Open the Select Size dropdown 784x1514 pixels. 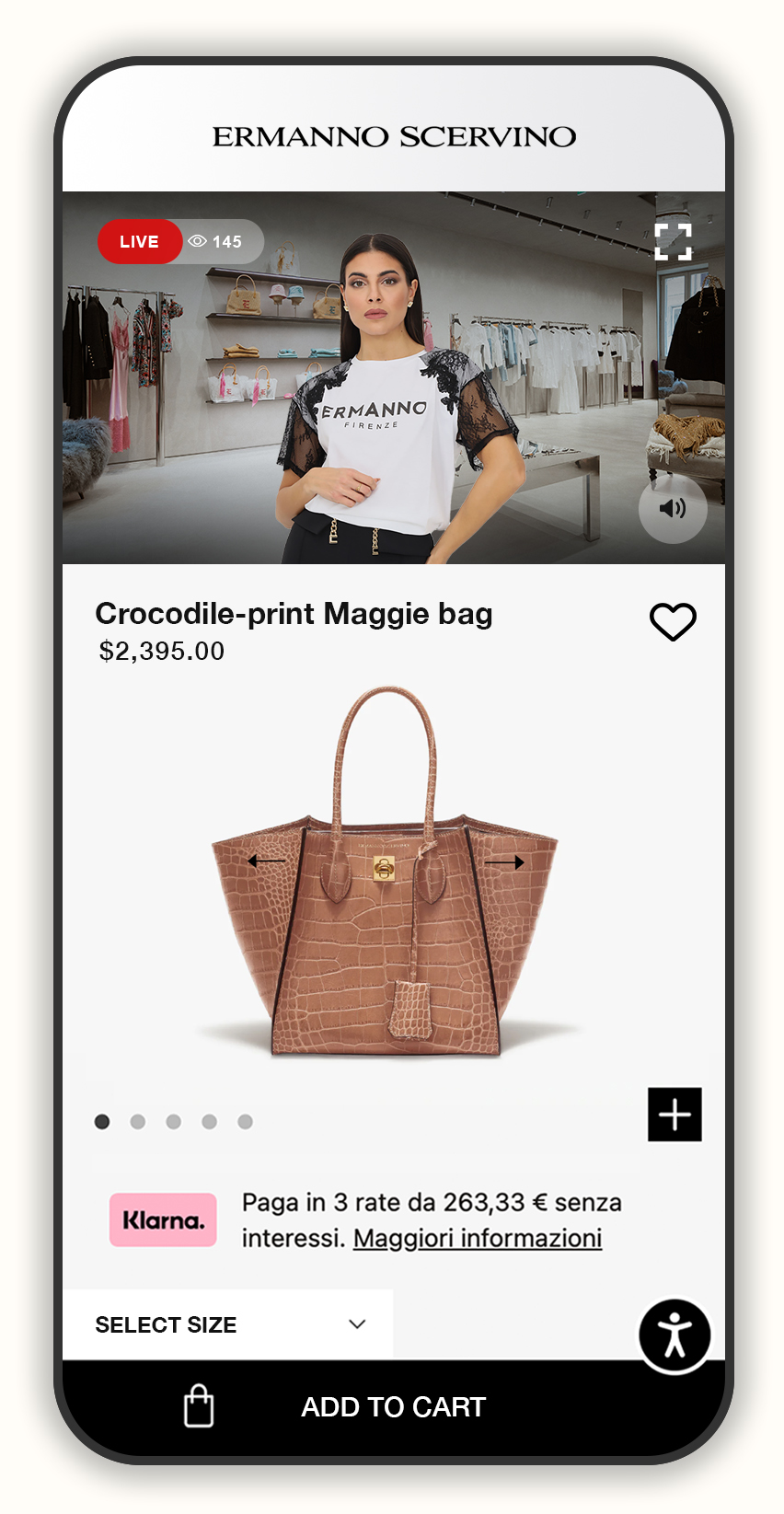(x=228, y=1324)
